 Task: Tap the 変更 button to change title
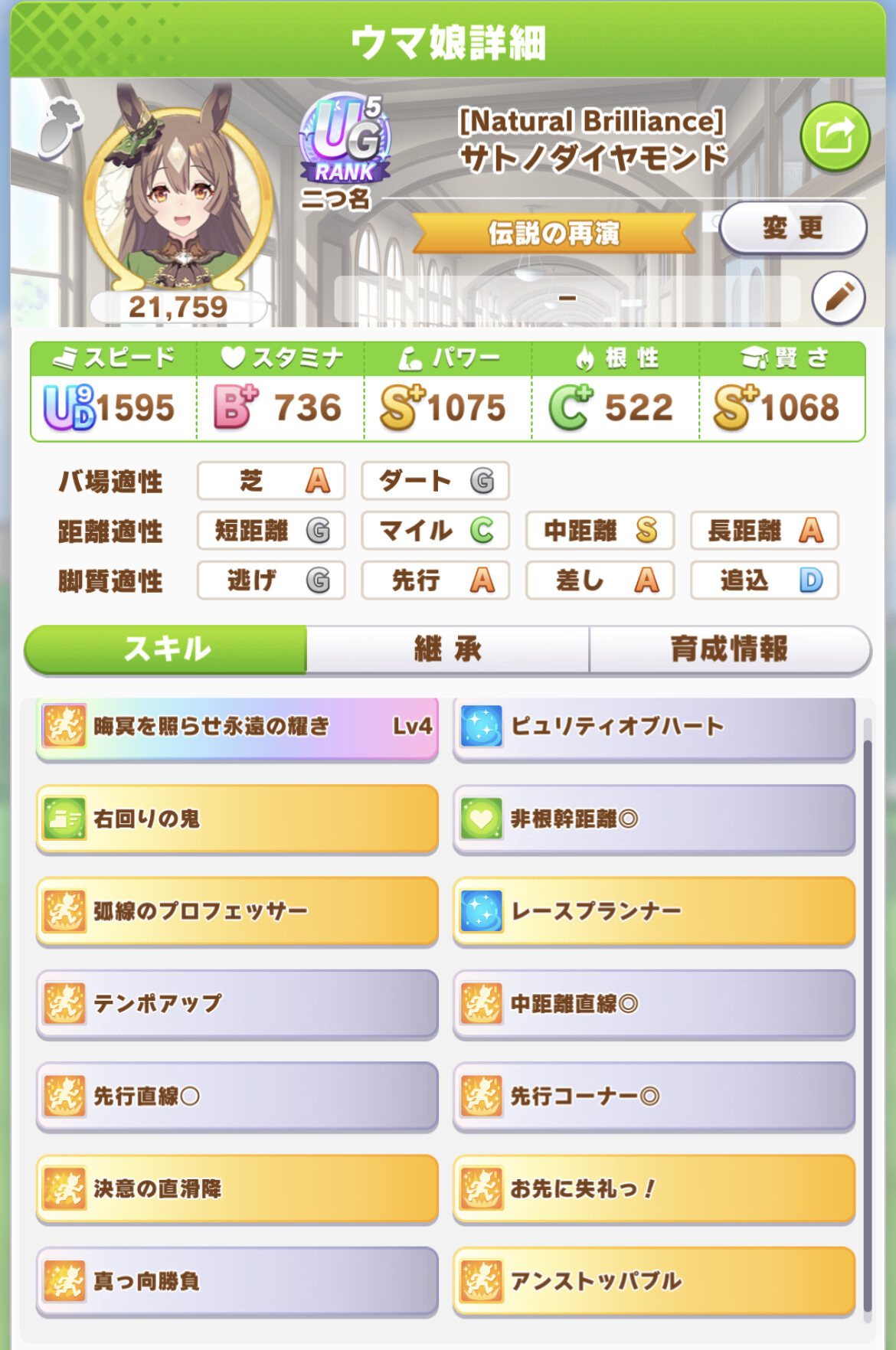point(793,227)
